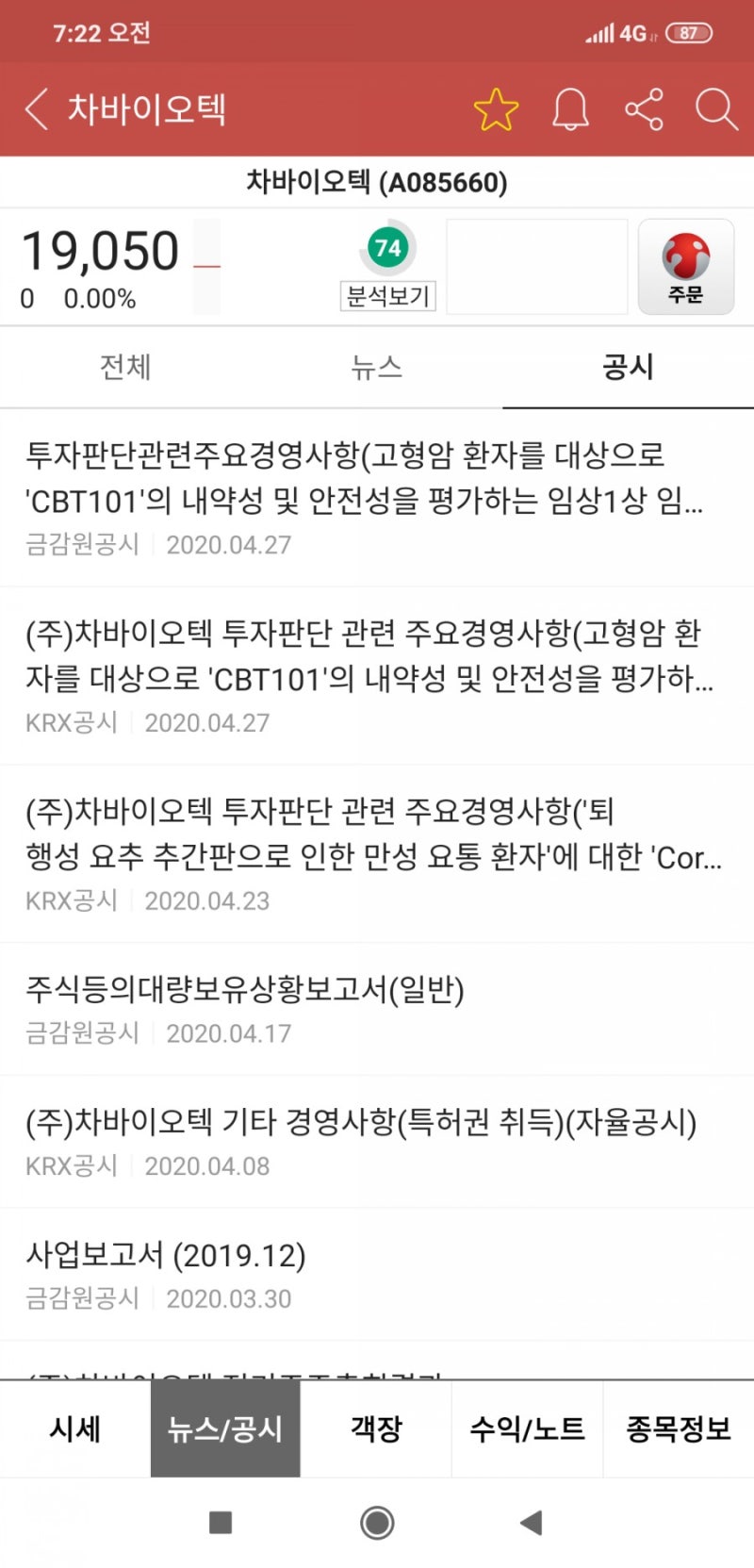Open the analysis score circle showing 74
The image size is (754, 1568).
385,247
